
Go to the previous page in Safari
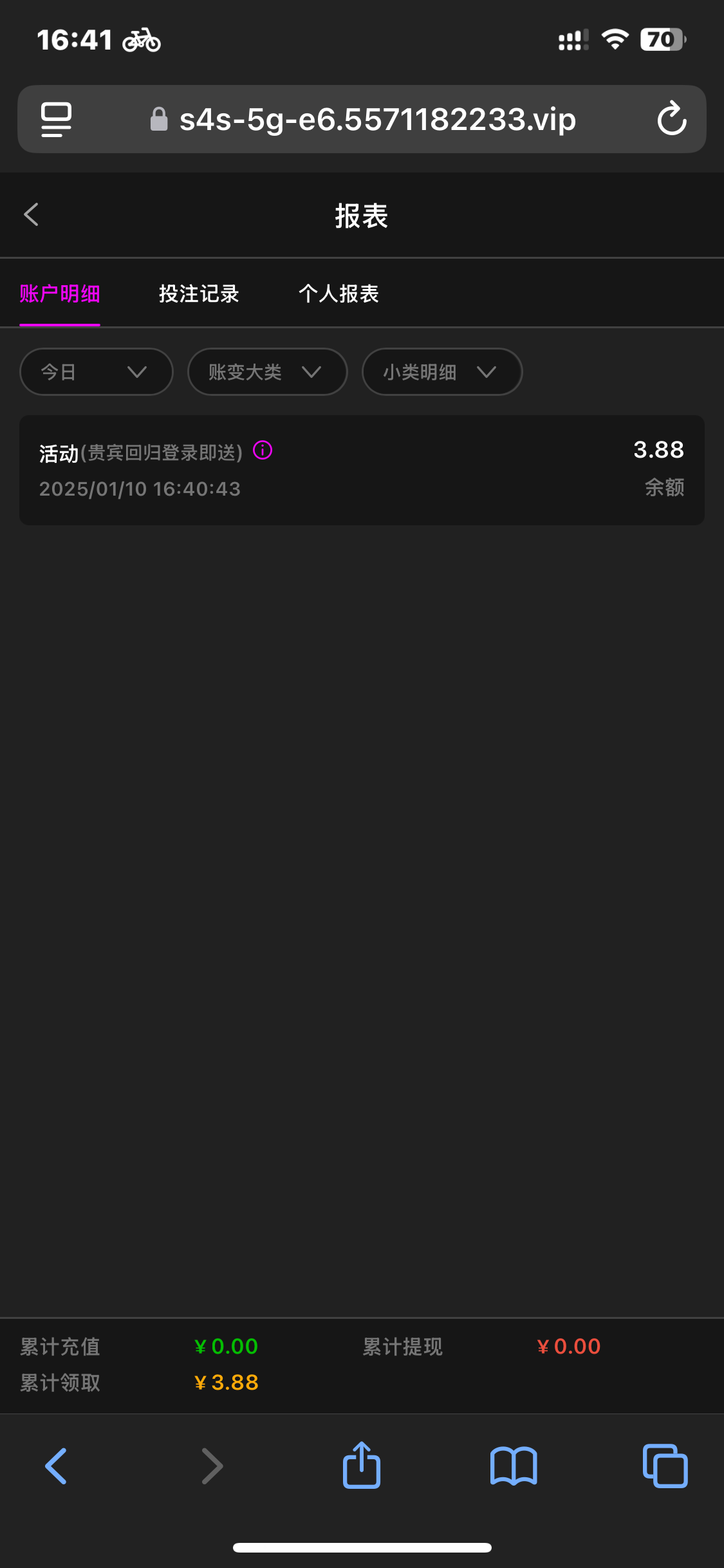pyautogui.click(x=57, y=1466)
